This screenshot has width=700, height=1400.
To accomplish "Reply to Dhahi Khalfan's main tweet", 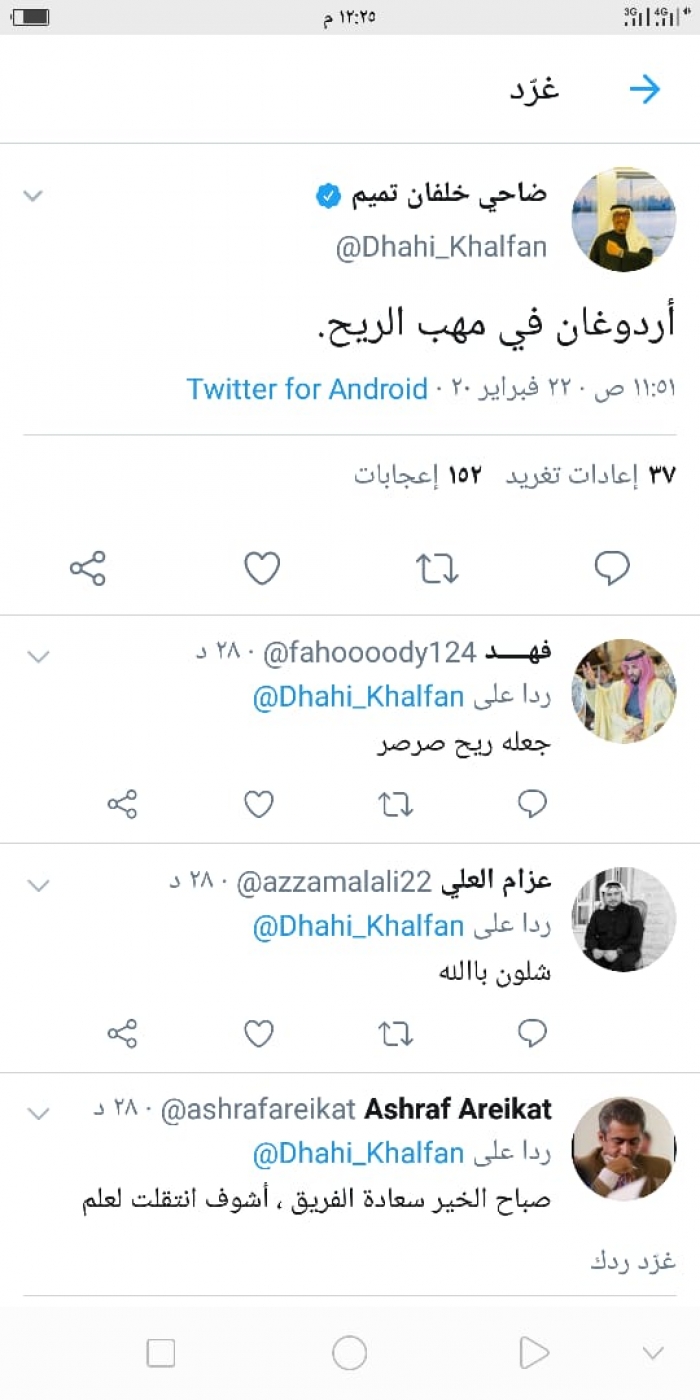I will click(612, 569).
